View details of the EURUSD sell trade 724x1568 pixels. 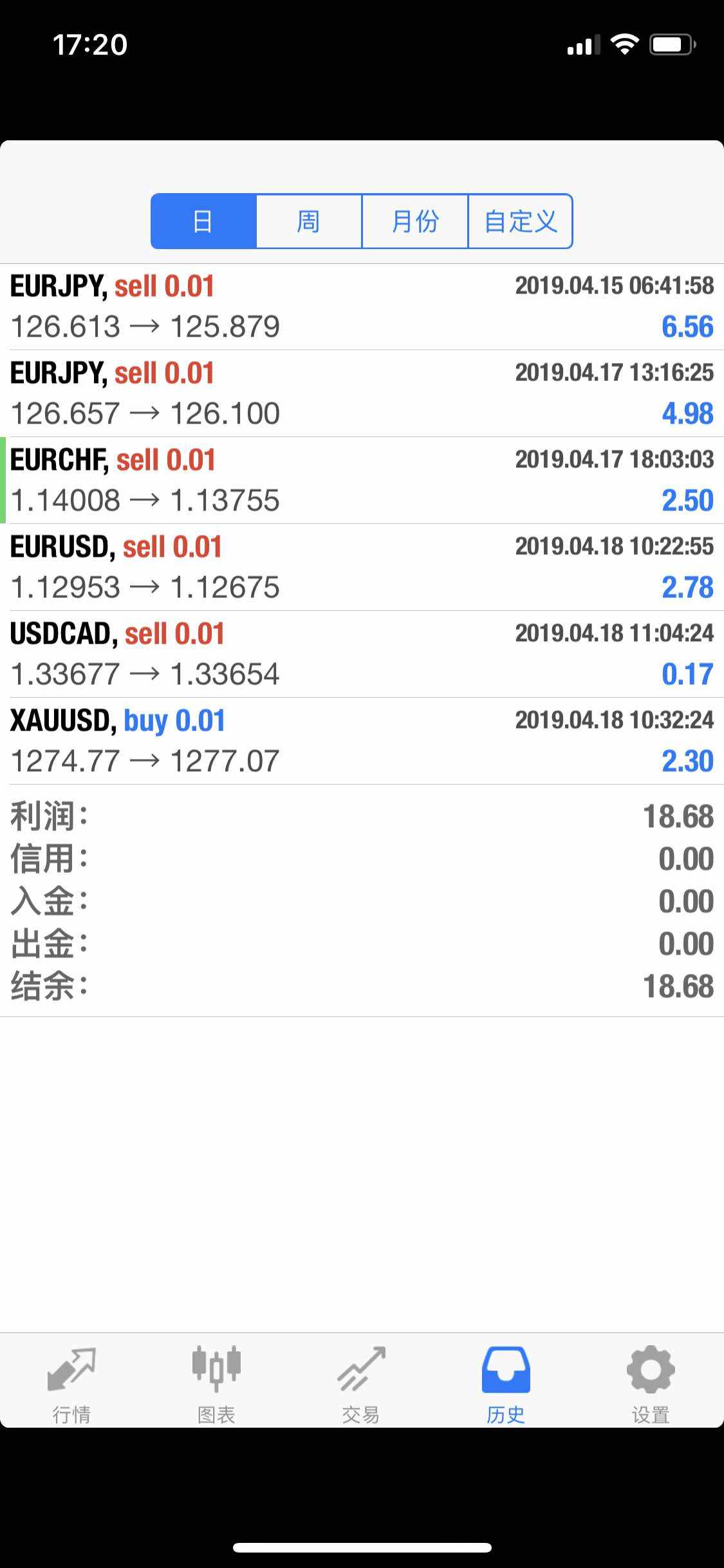(x=362, y=567)
